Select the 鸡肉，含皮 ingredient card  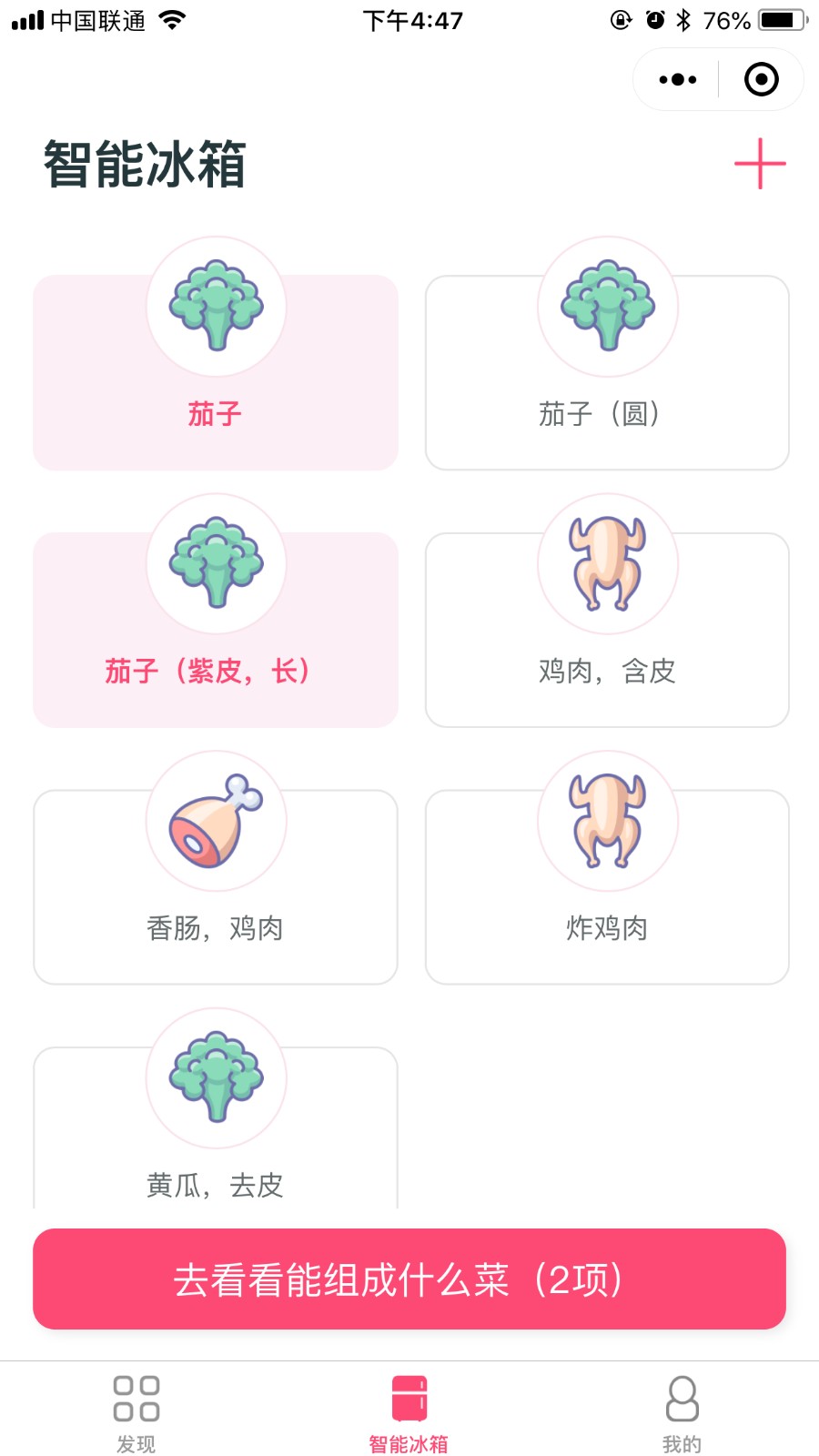click(607, 630)
